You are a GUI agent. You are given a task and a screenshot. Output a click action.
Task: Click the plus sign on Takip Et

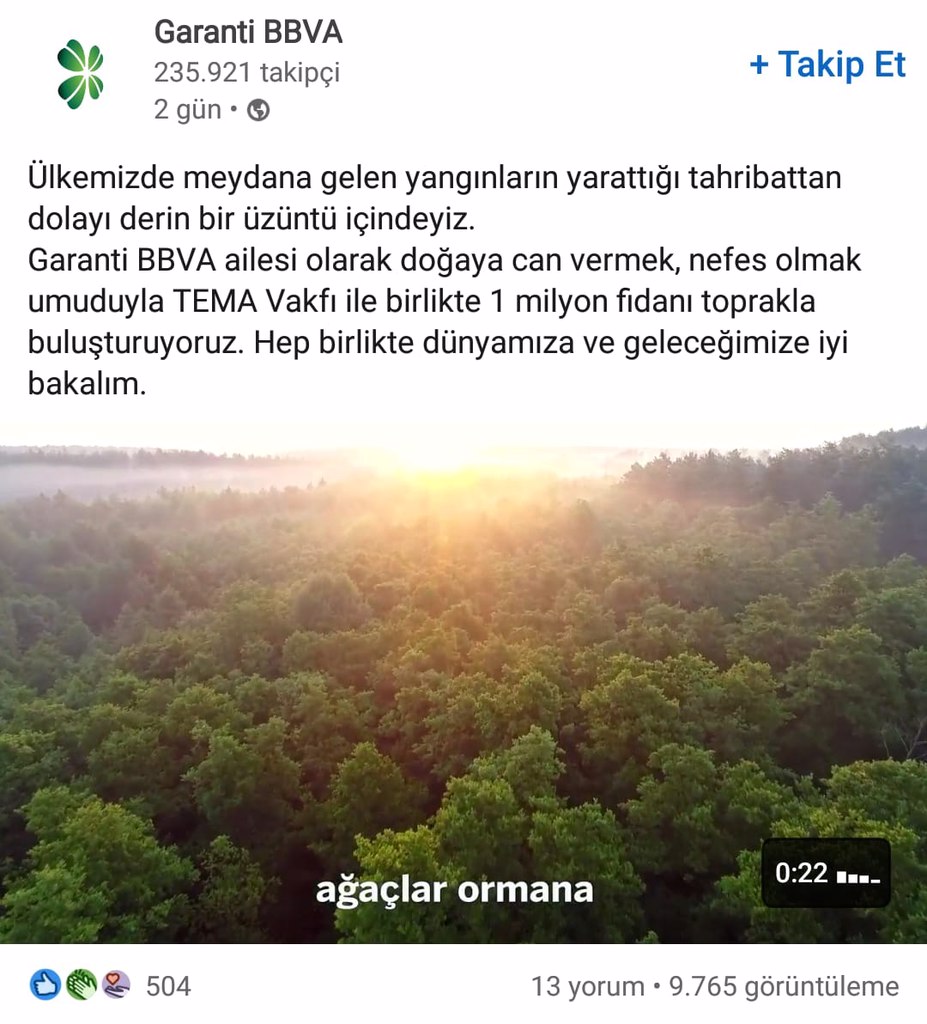[x=761, y=66]
